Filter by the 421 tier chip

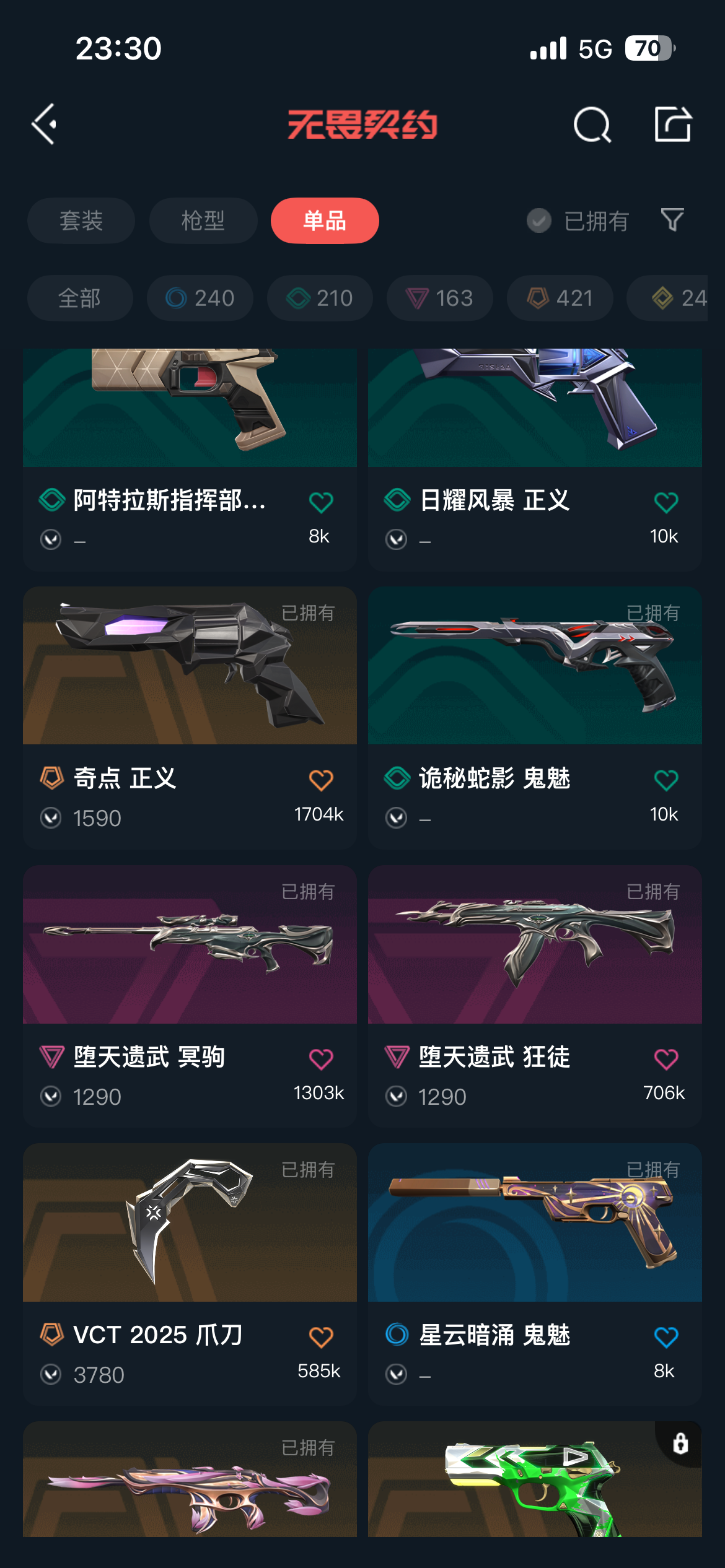tap(560, 298)
